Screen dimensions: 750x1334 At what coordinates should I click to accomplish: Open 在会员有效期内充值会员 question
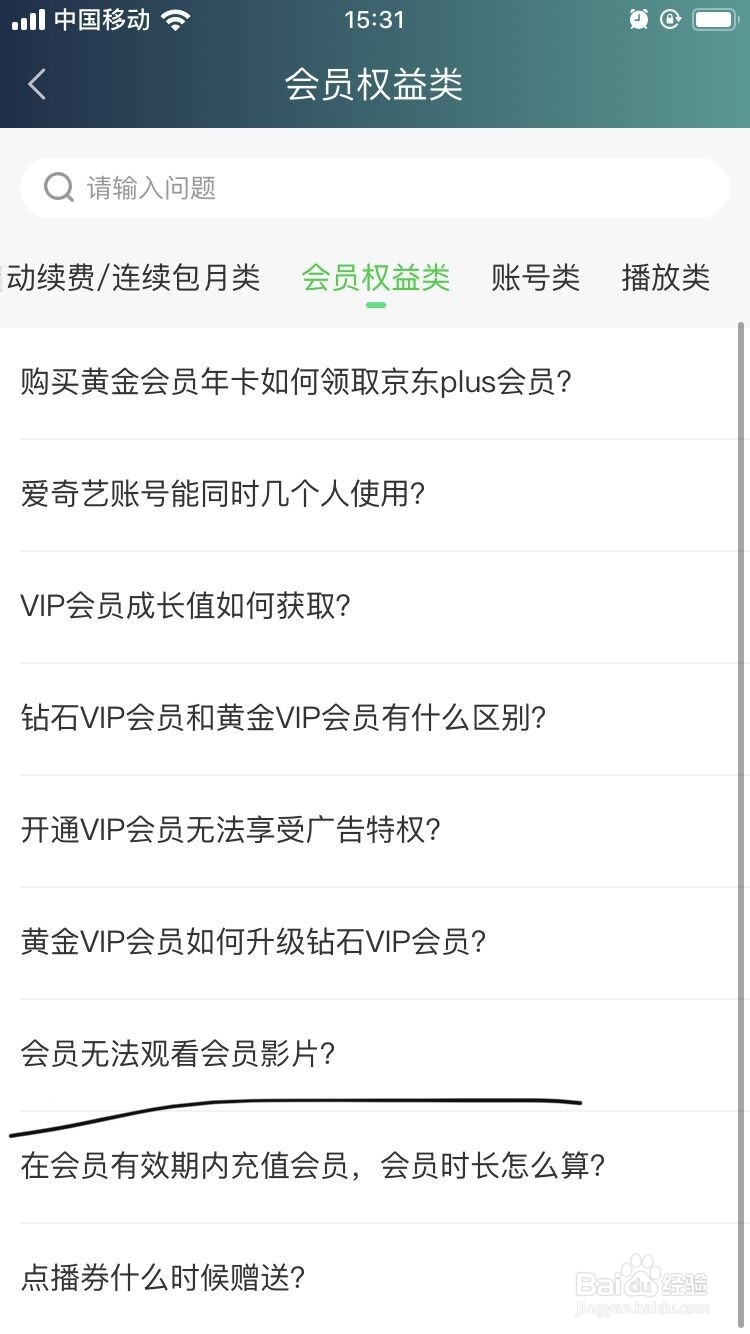click(x=375, y=1166)
